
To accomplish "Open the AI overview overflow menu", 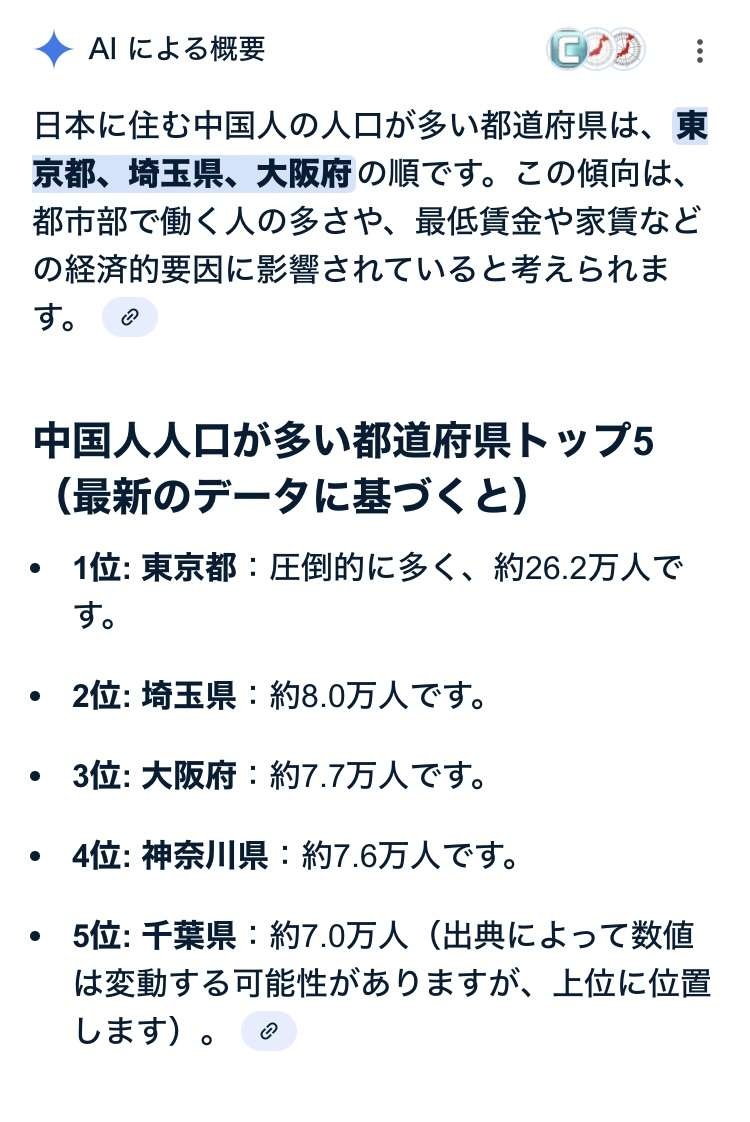I will (x=700, y=50).
